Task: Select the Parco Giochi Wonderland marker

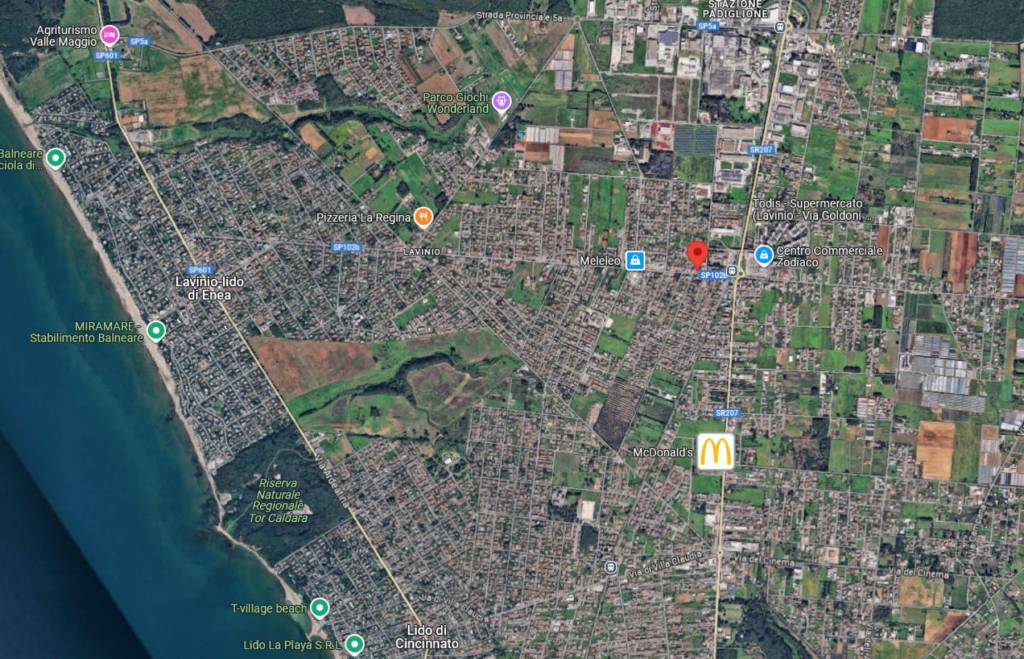Action: 502,100
